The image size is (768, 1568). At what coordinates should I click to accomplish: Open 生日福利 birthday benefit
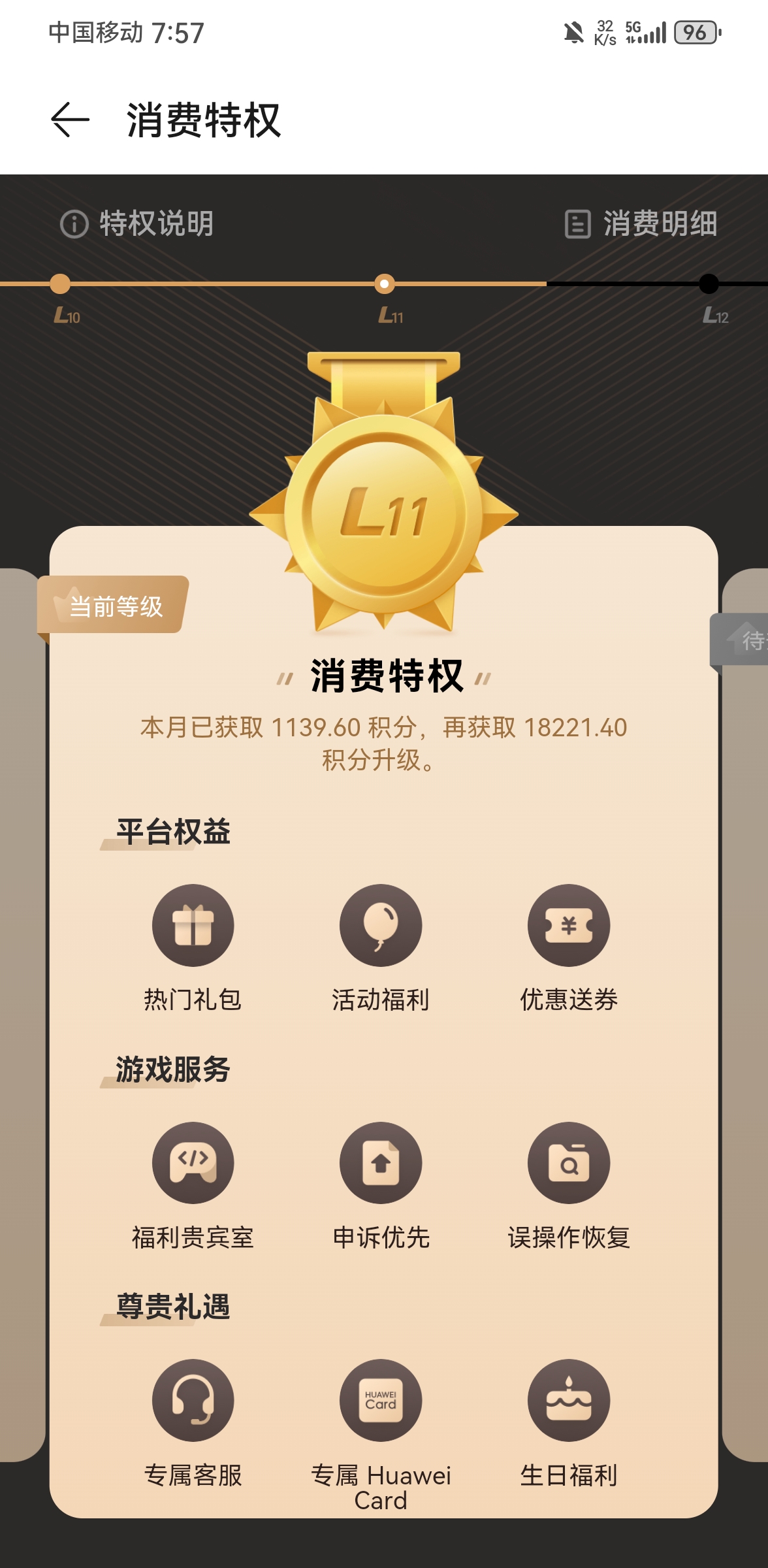[x=569, y=1401]
